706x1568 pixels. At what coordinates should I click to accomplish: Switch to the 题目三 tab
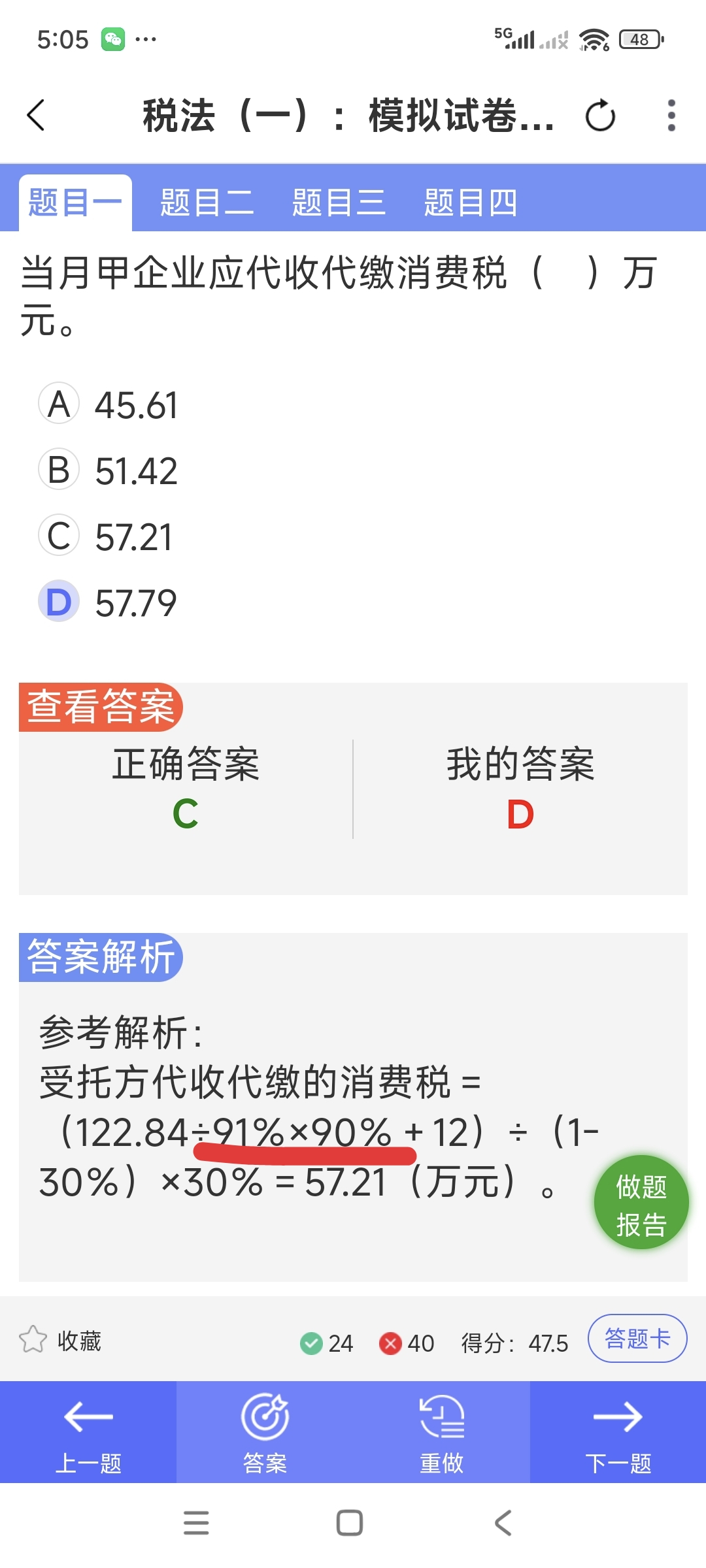click(339, 203)
